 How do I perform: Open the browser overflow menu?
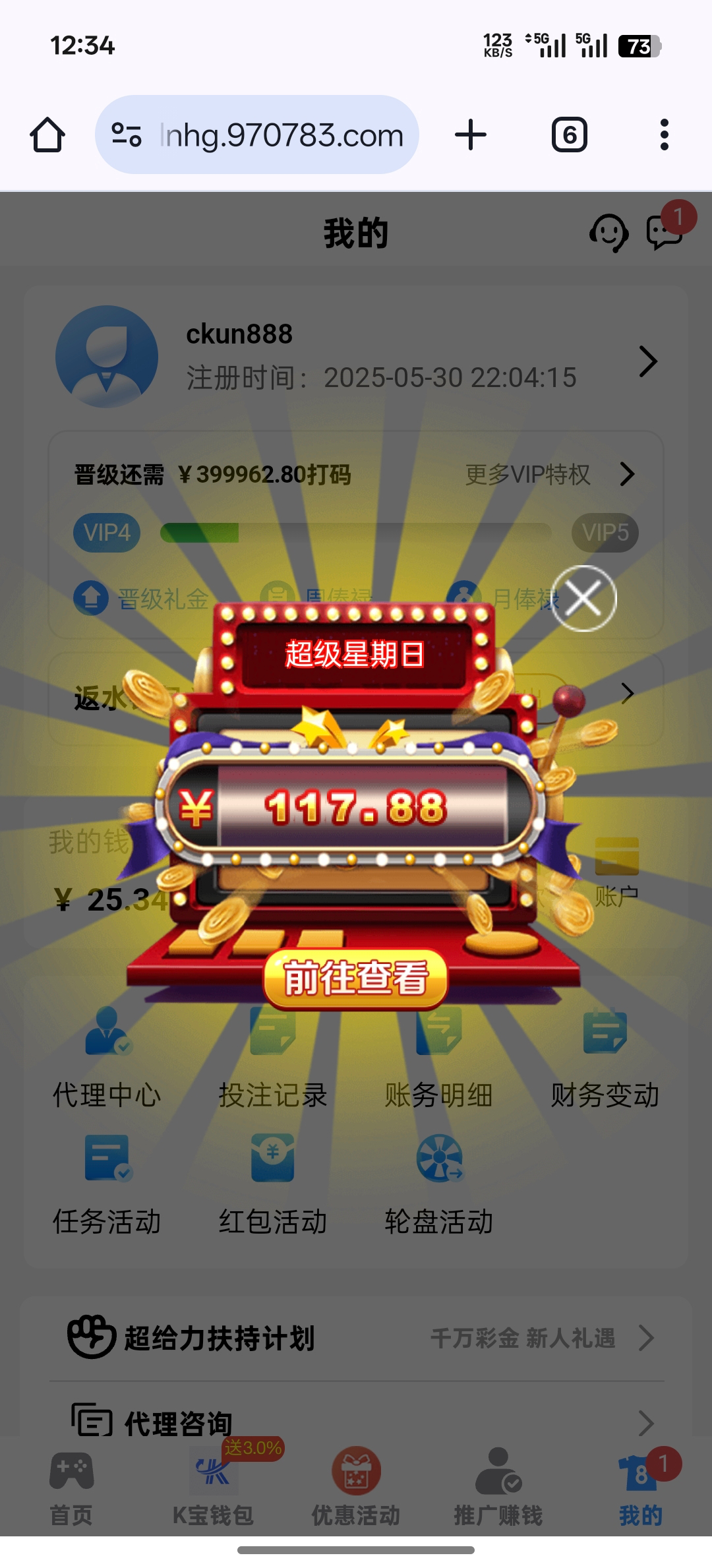(664, 135)
